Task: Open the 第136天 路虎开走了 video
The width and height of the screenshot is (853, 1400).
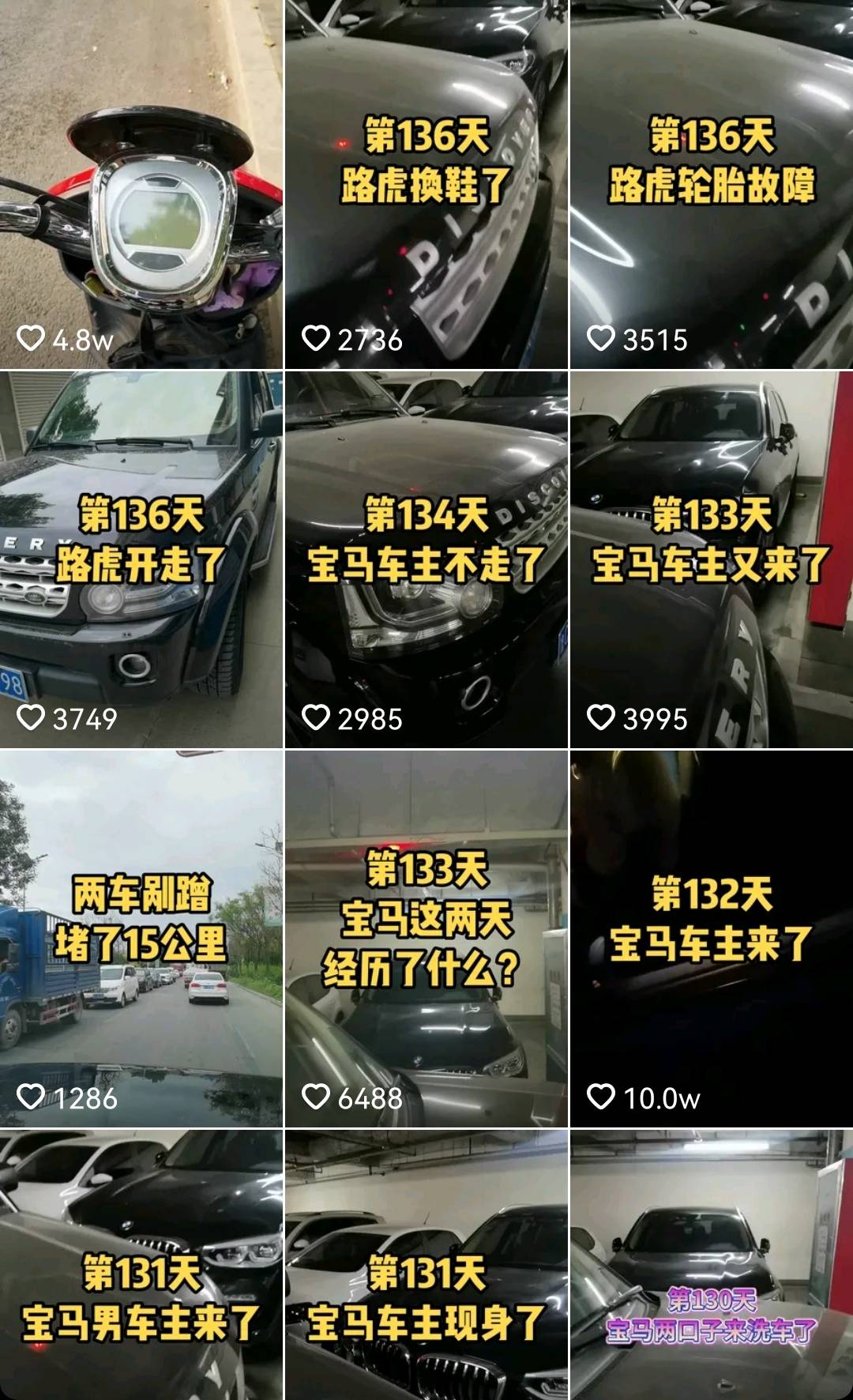Action: tap(141, 559)
